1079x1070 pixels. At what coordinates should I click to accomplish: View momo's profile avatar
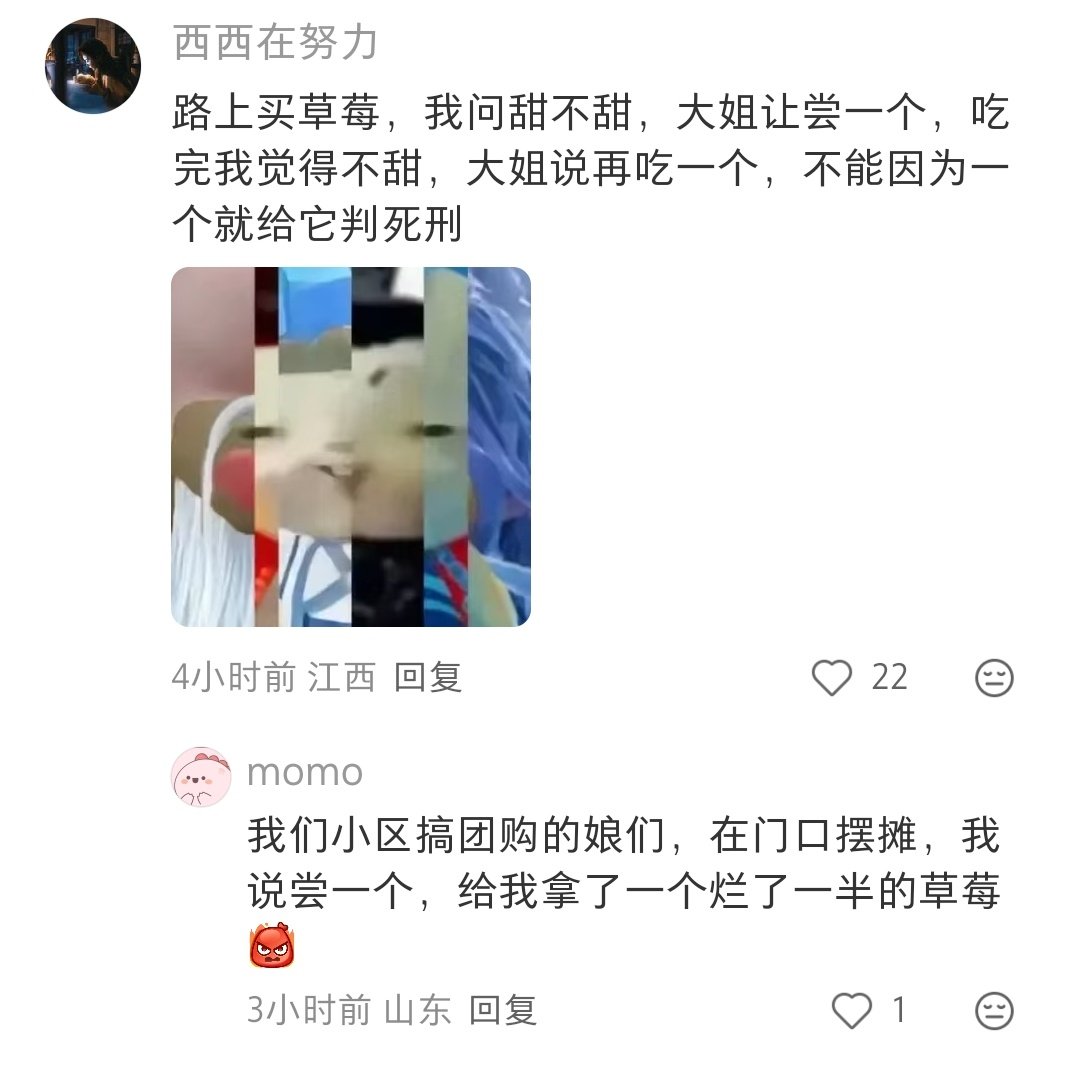(201, 776)
